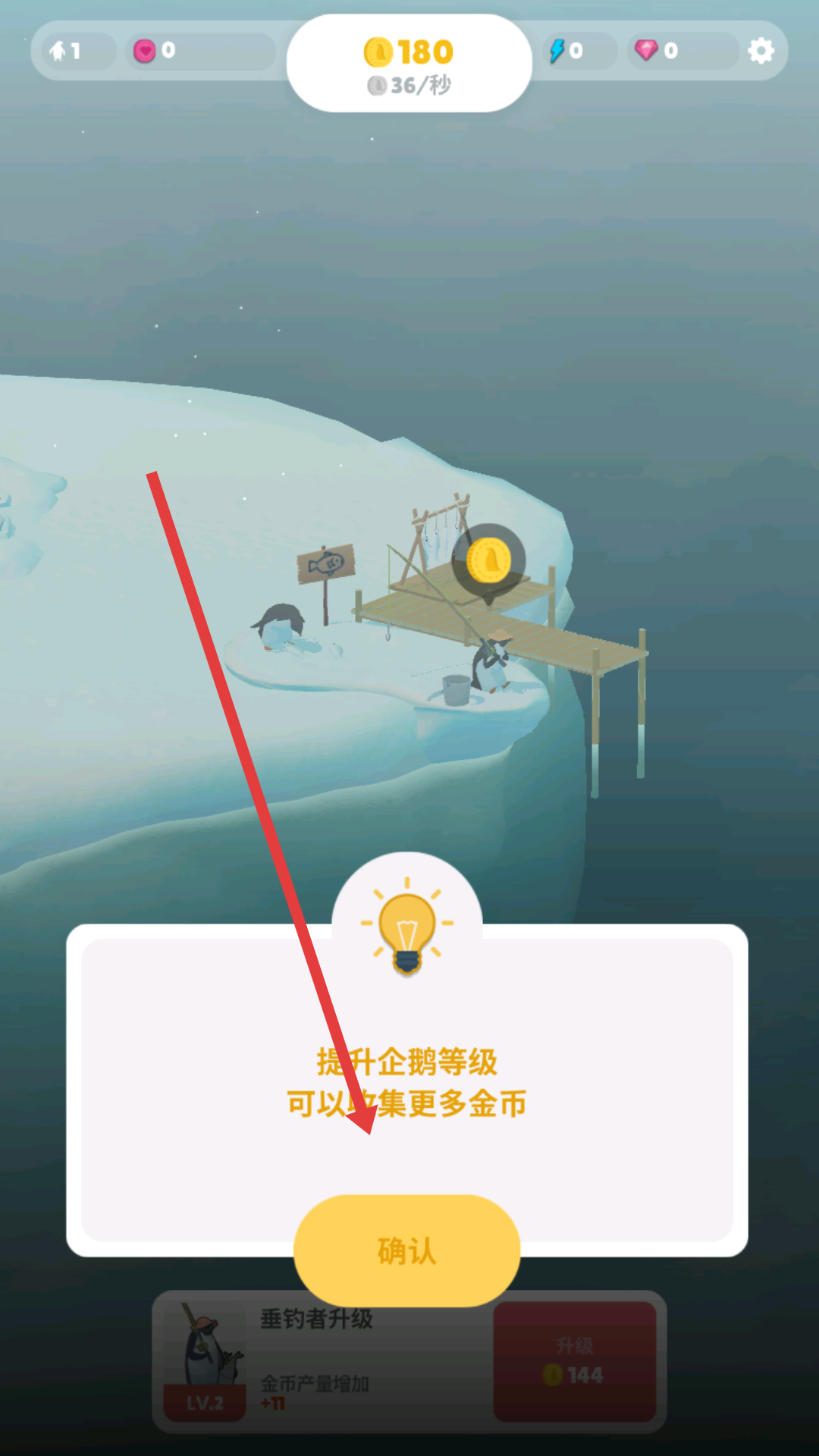819x1456 pixels.
Task: Tap the 确认 confirm button
Action: point(406,1250)
